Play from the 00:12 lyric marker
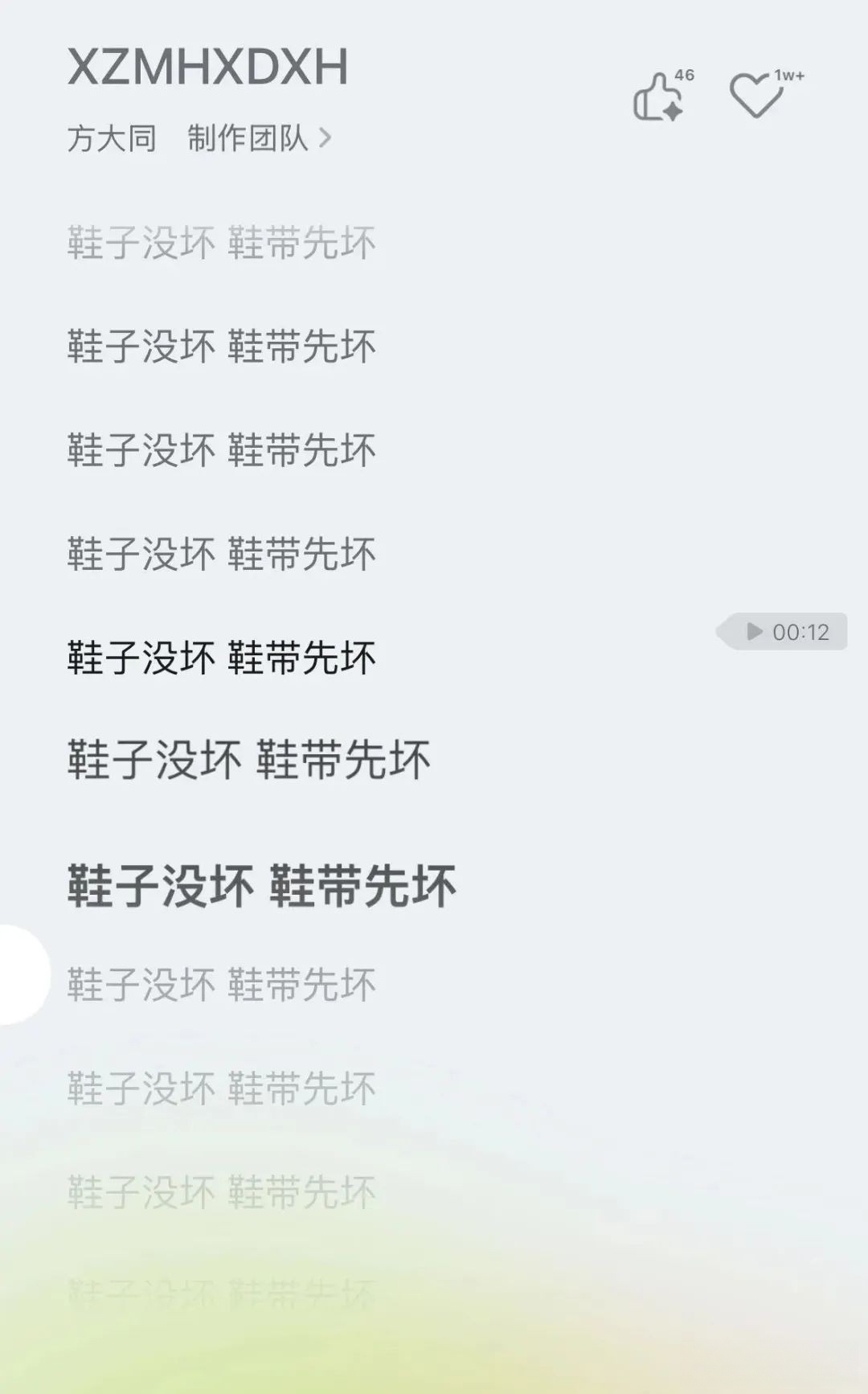 (x=781, y=632)
